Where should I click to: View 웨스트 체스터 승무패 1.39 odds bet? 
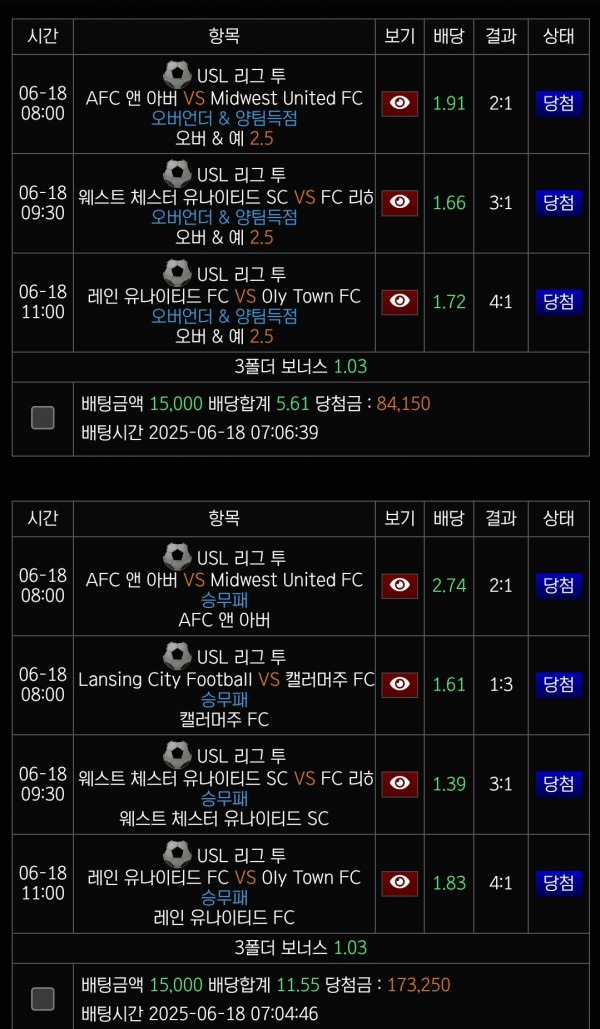click(x=400, y=783)
